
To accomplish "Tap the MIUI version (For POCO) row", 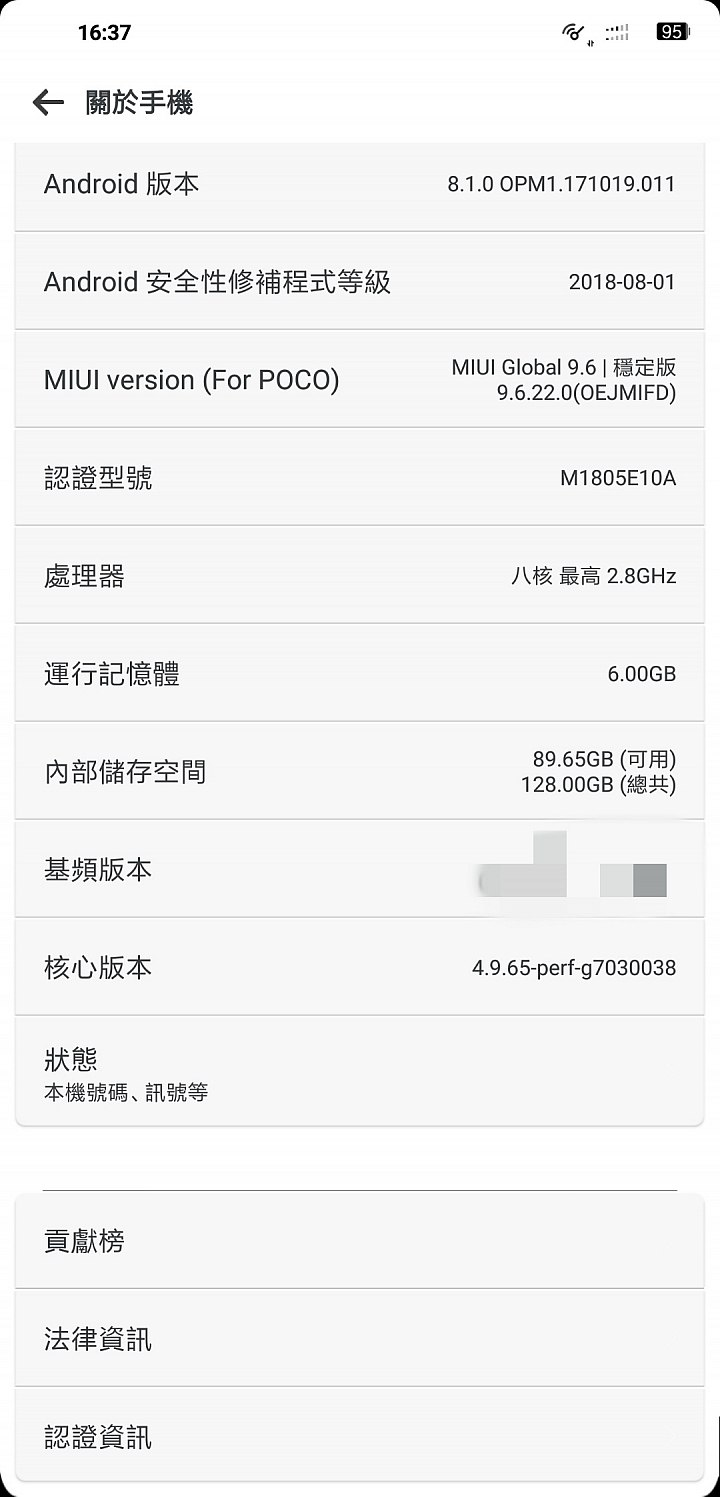I will pos(360,380).
